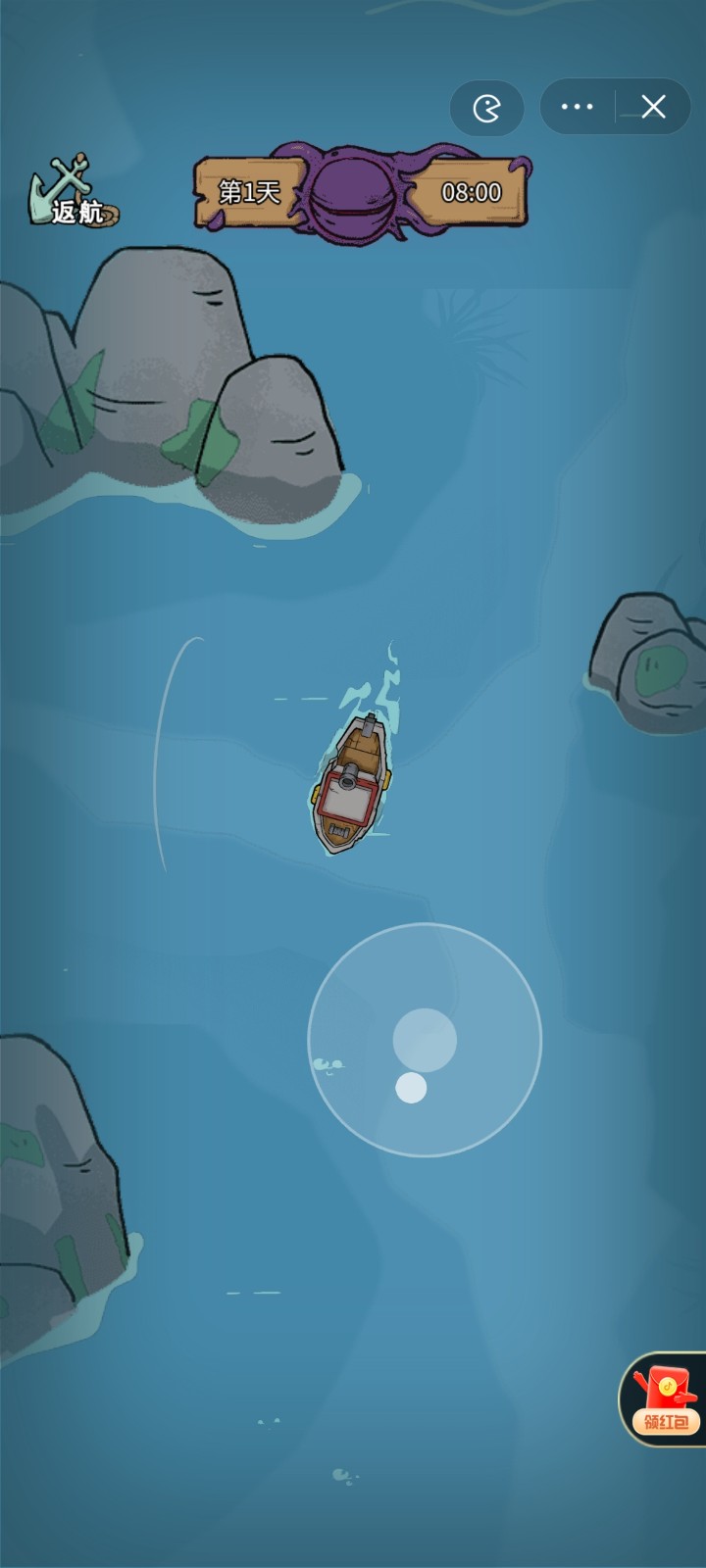The height and width of the screenshot is (1568, 706).
Task: Claim the 领红包 red envelope reward
Action: pyautogui.click(x=666, y=1398)
